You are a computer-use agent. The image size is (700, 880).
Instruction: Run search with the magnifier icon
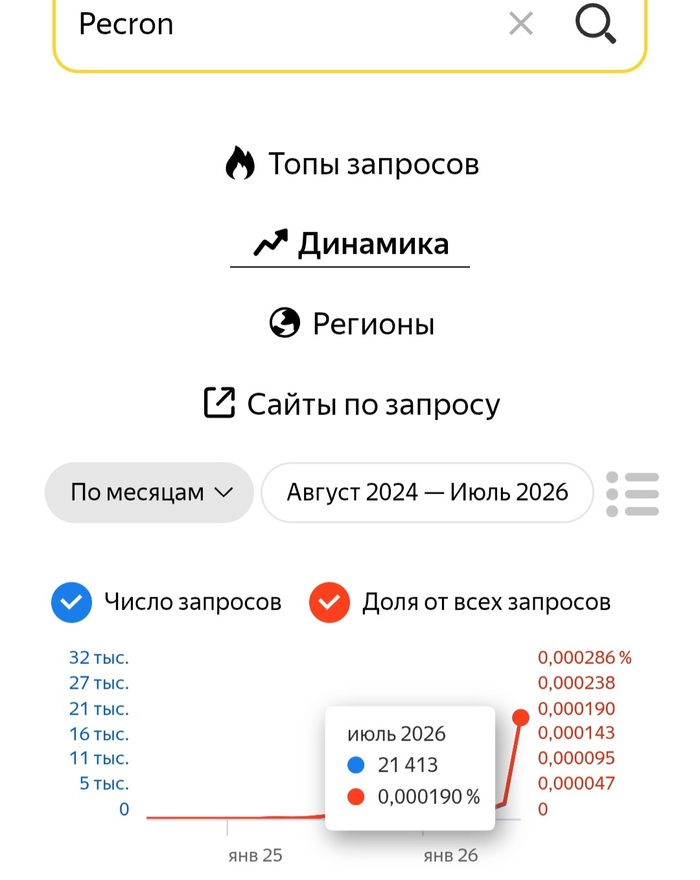click(596, 24)
